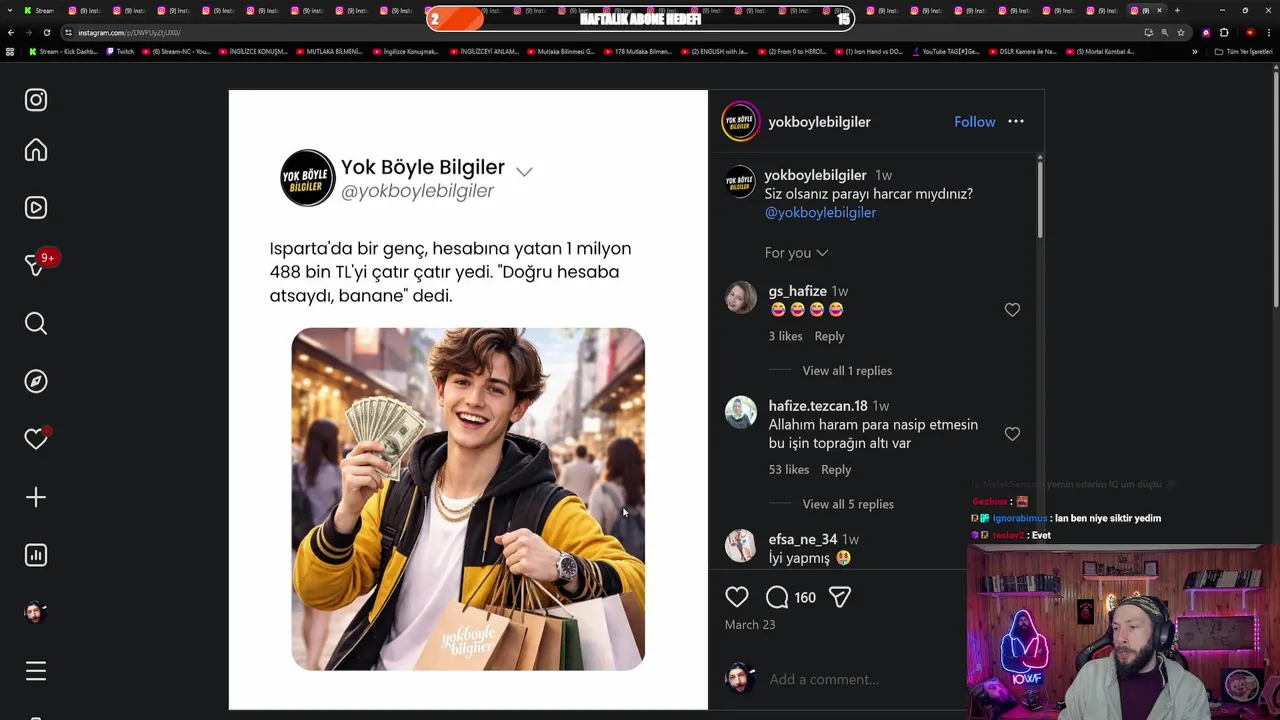
Task: Open the post's three-dot options menu
Action: [x=1016, y=121]
